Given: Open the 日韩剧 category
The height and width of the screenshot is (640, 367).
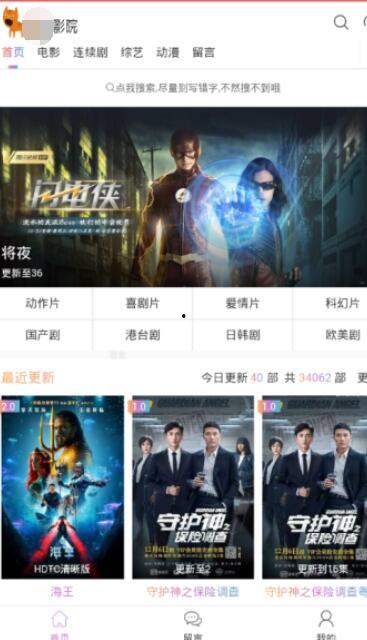Looking at the screenshot, I should pos(242,335).
